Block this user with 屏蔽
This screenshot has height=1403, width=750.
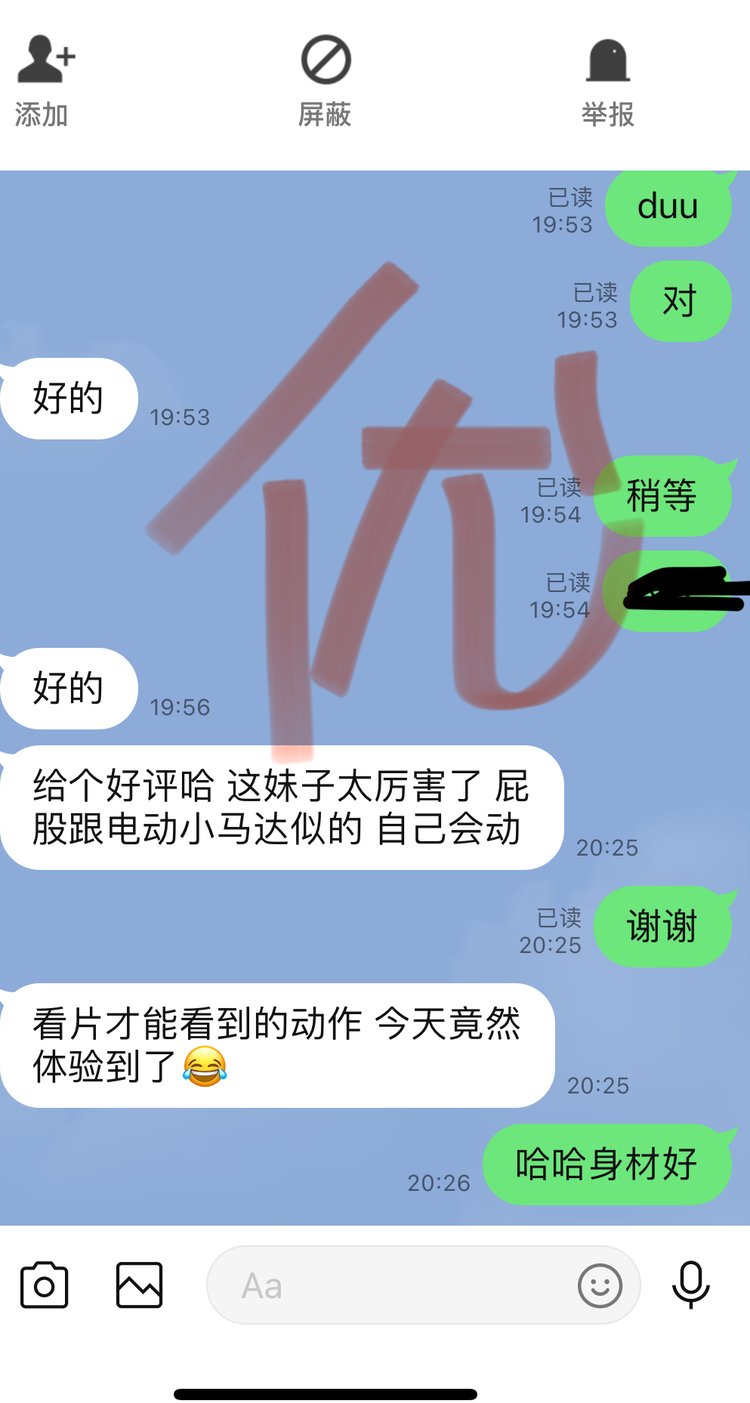click(x=325, y=80)
